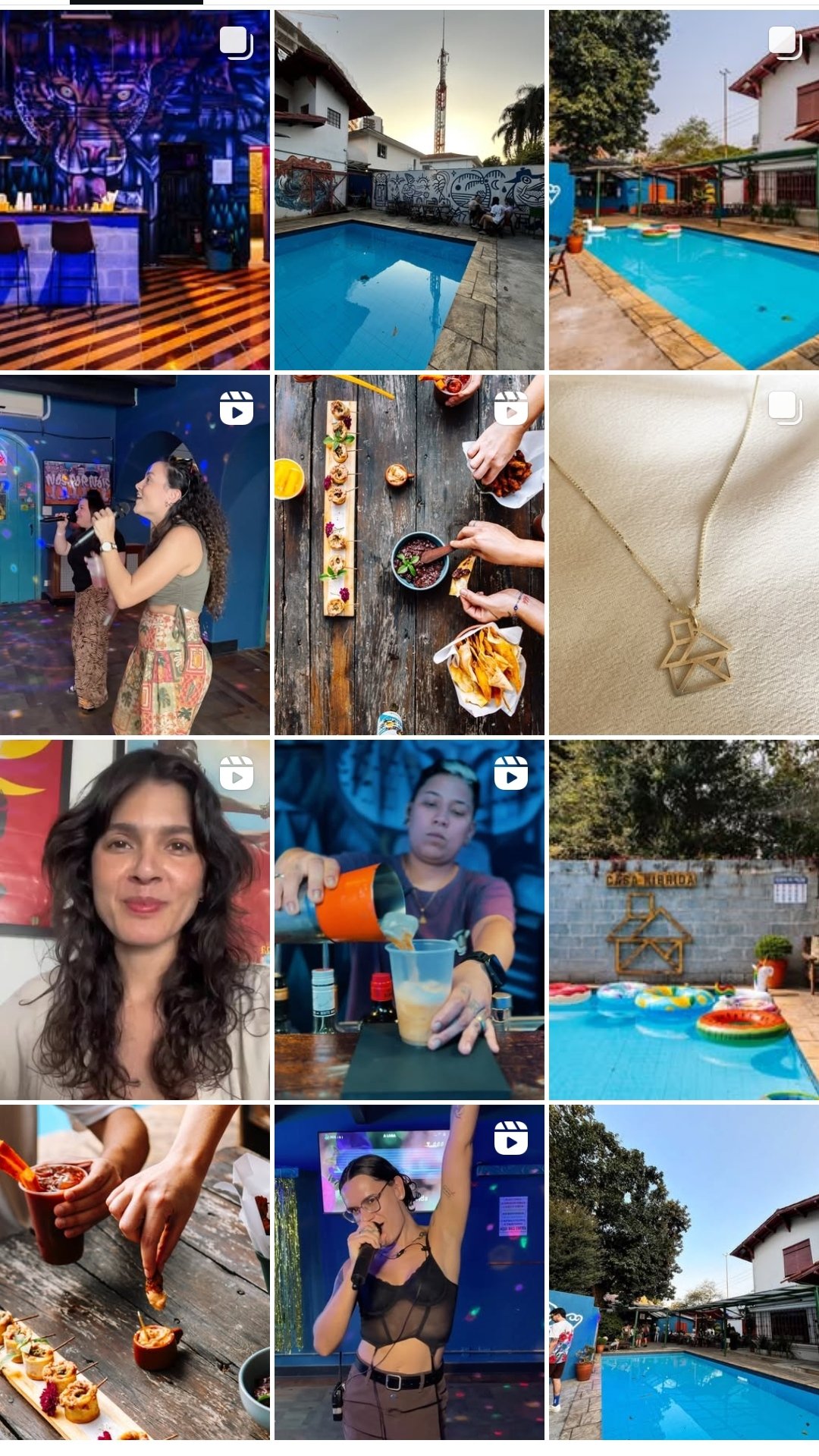Play the reel of two women singing karaoke
This screenshot has height=1456, width=819.
point(134,555)
